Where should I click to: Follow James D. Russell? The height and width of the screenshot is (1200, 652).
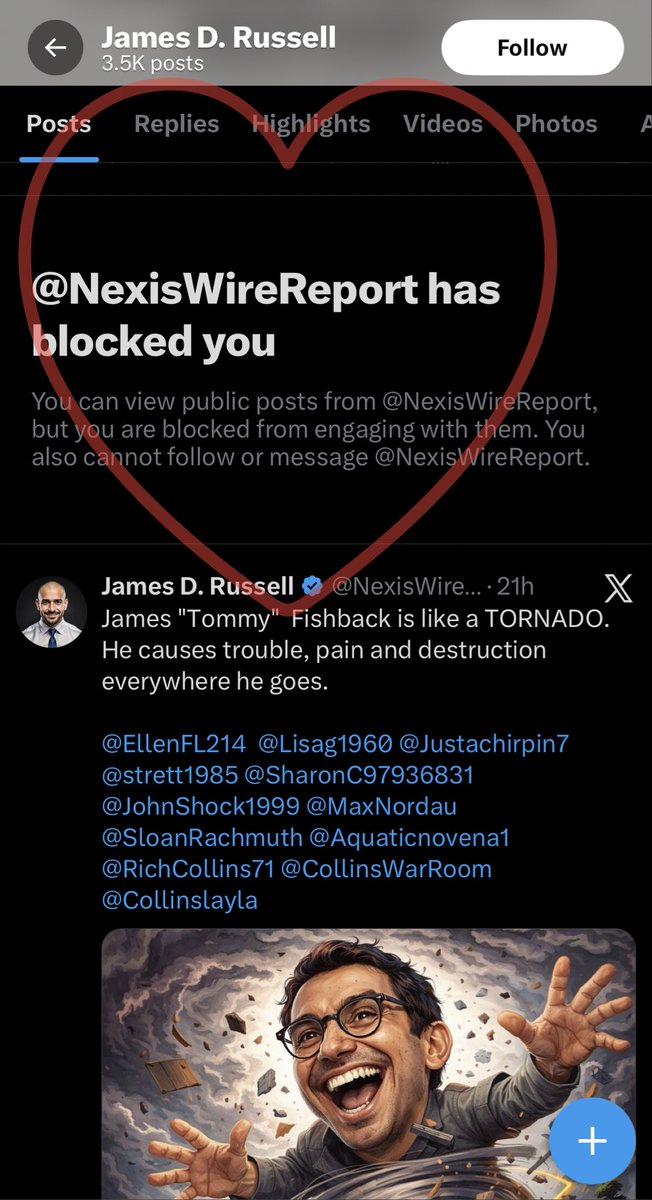point(532,48)
